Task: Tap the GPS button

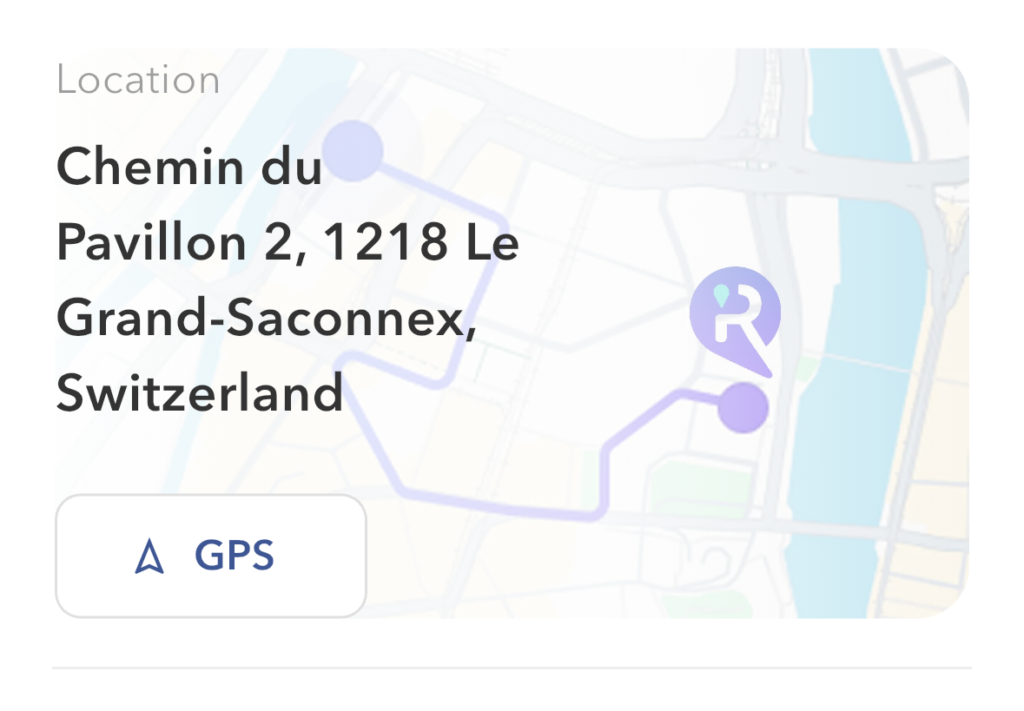Action: coord(211,556)
